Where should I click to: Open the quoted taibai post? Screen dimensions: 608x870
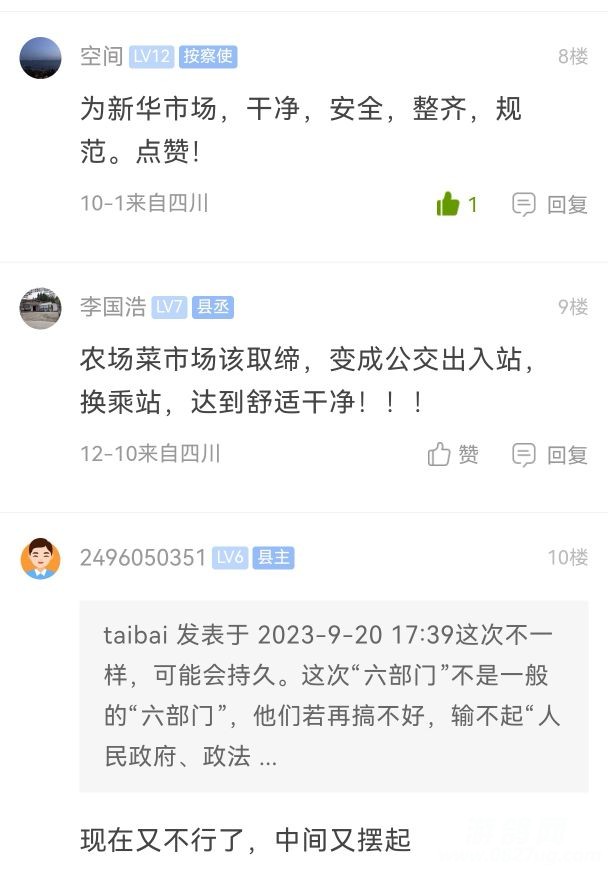[x=333, y=696]
